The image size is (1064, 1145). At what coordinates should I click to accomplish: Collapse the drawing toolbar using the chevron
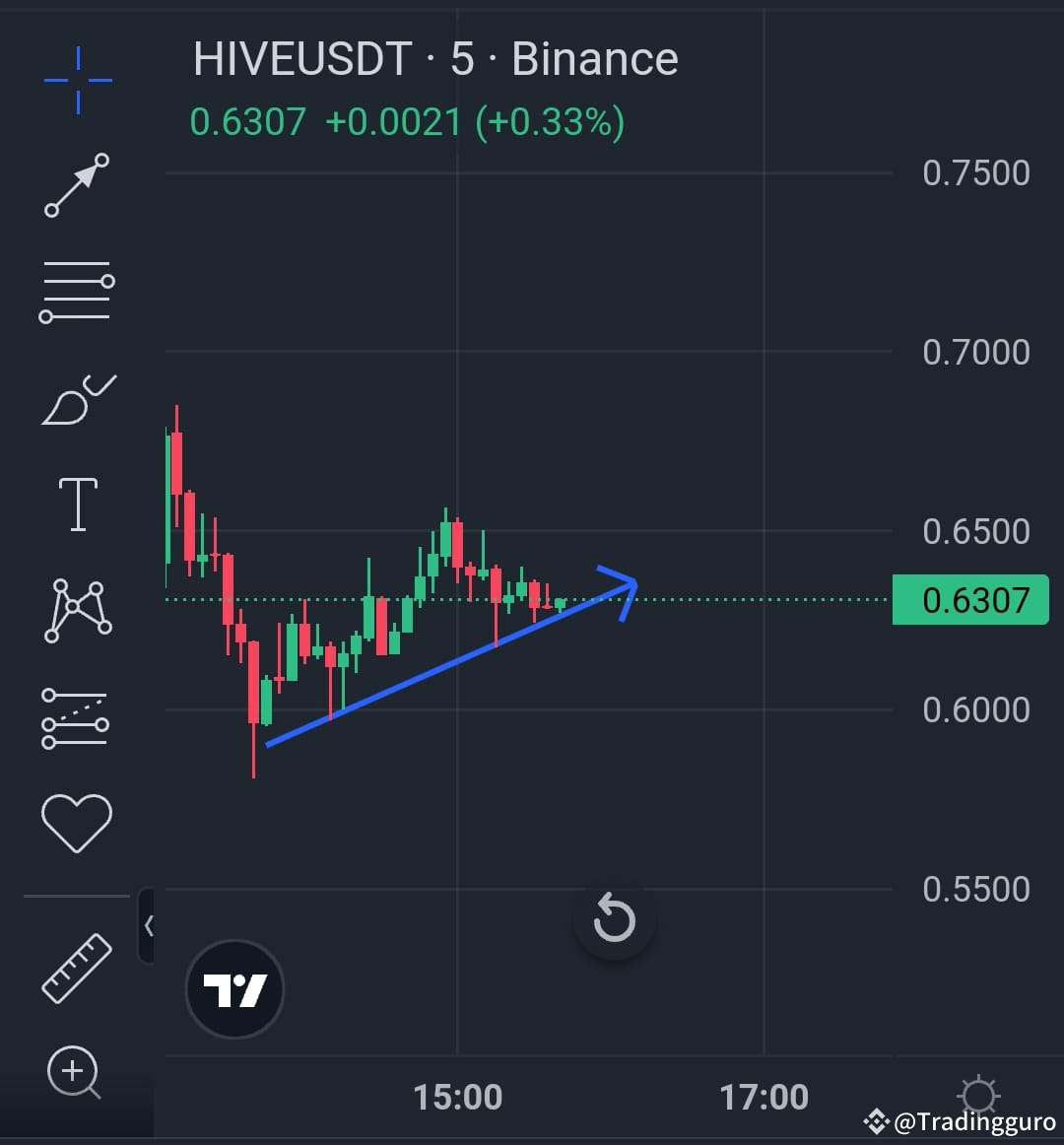[150, 926]
